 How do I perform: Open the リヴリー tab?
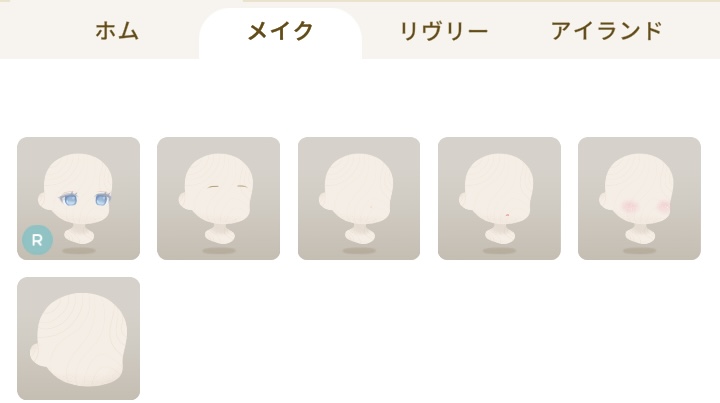443,31
